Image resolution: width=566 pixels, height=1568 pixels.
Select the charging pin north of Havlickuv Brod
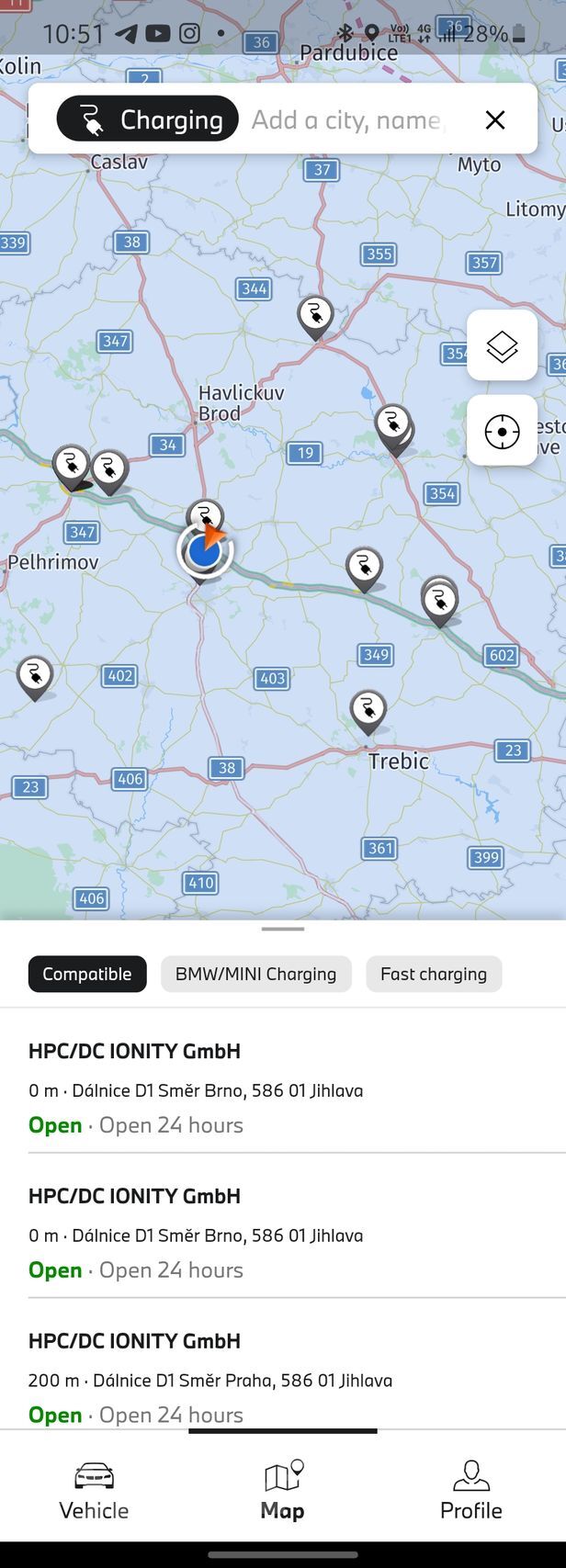315,316
